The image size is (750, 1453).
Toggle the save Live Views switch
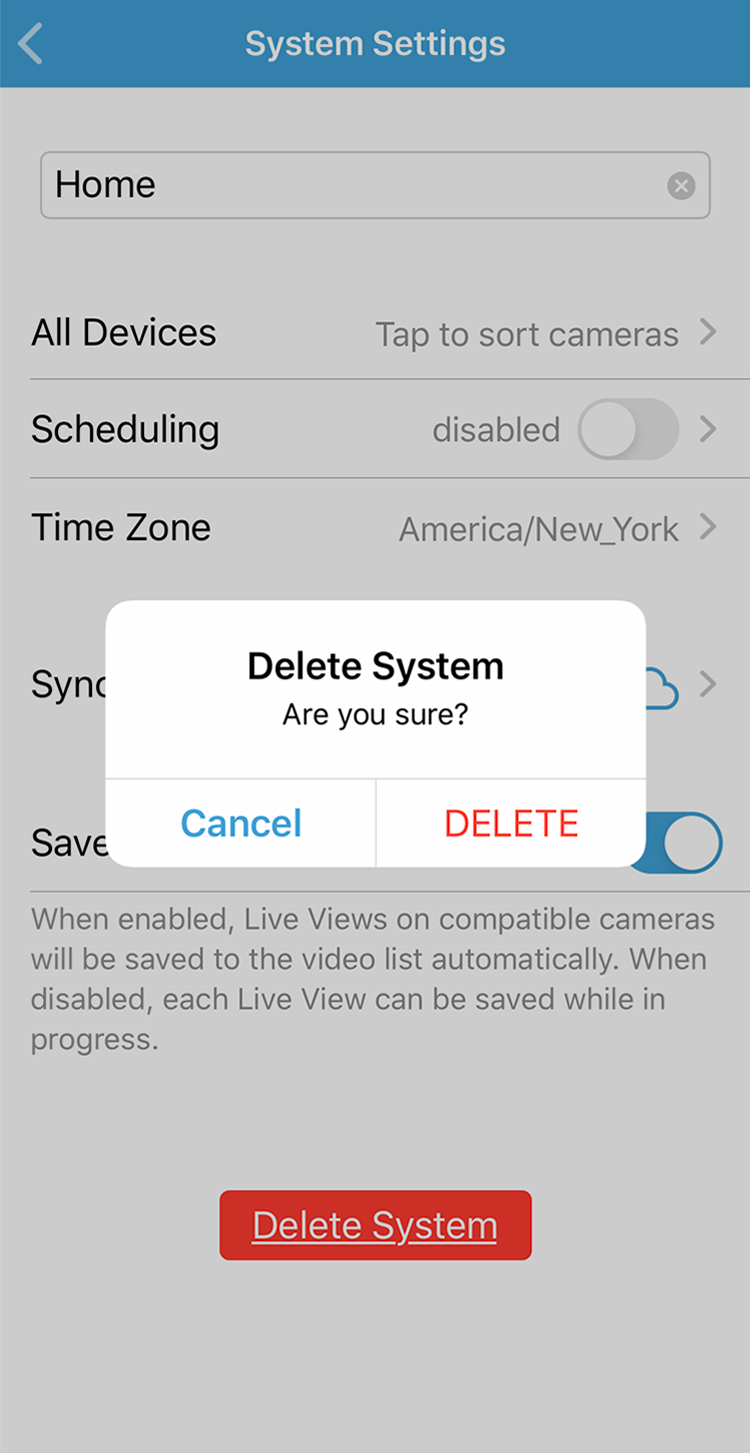[677, 842]
